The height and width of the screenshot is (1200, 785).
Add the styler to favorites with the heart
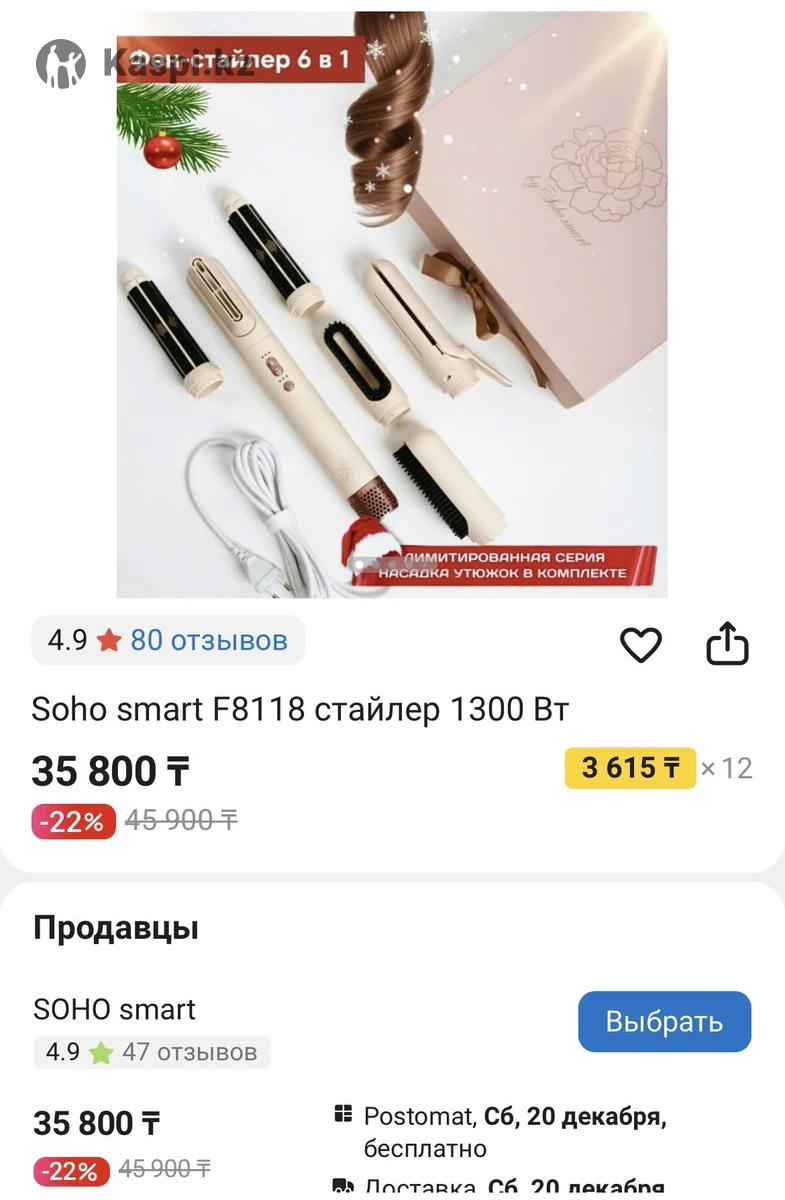[x=641, y=645]
